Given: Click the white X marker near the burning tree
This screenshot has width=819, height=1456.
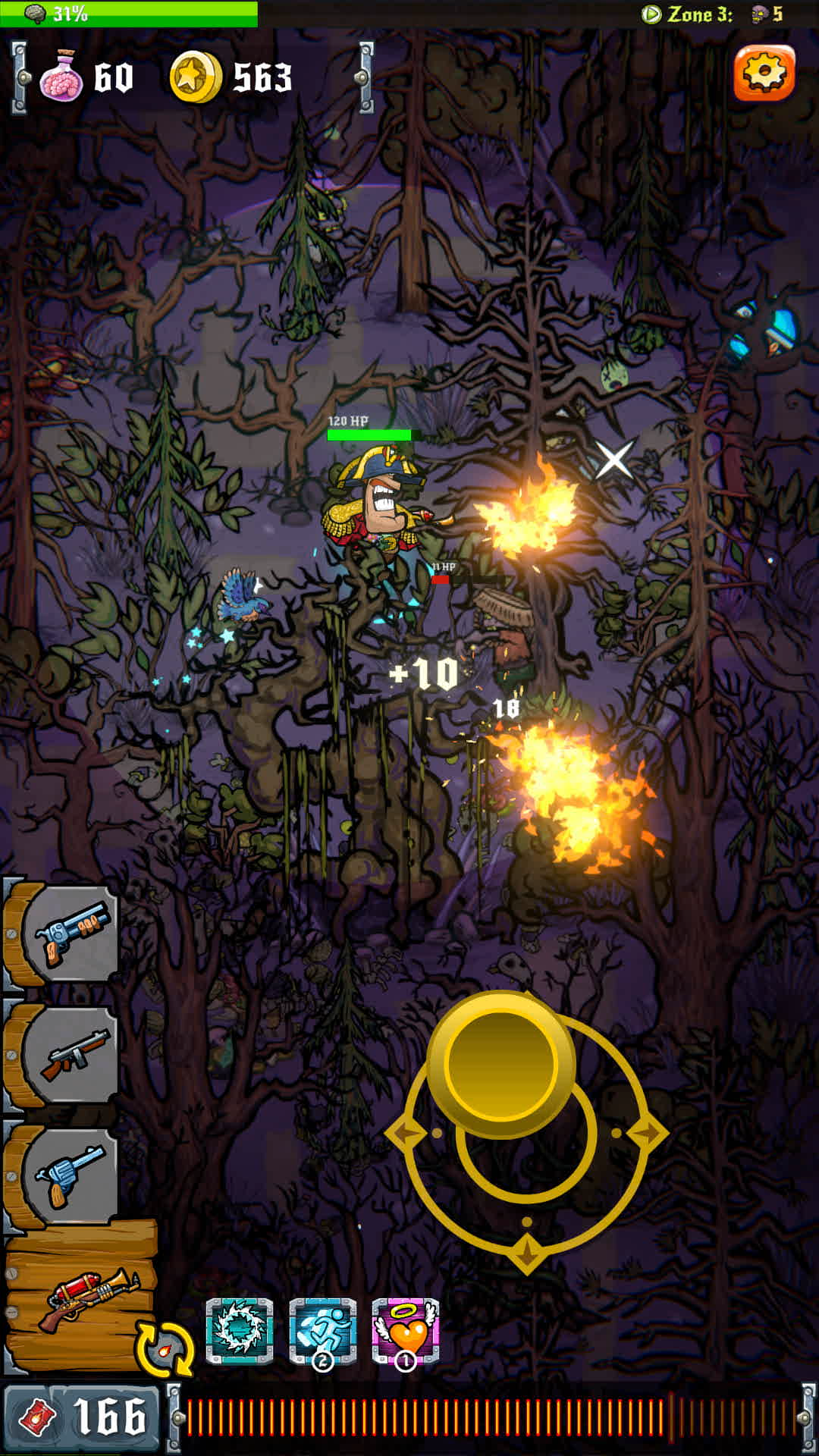Looking at the screenshot, I should click(615, 458).
